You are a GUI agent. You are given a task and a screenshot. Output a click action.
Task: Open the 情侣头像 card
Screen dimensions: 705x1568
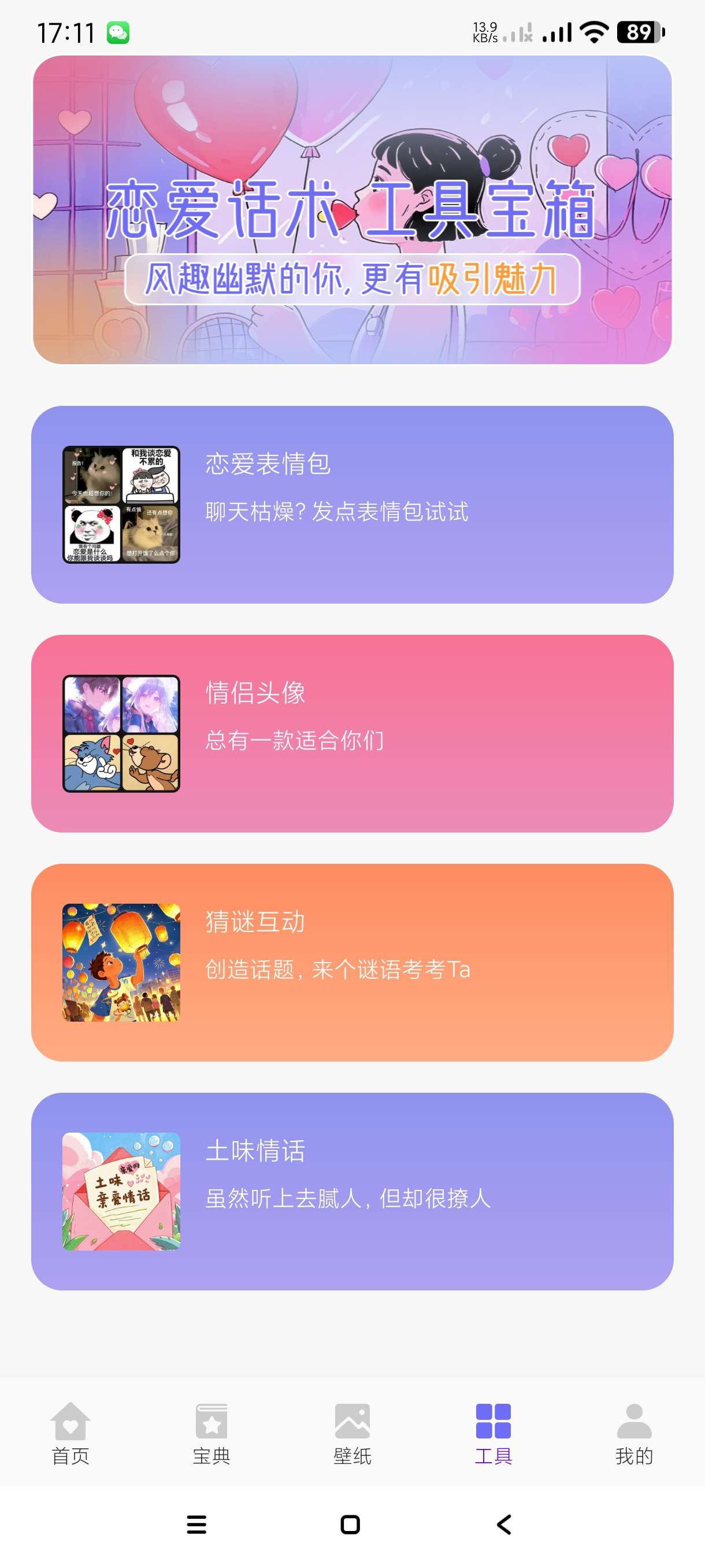click(352, 734)
